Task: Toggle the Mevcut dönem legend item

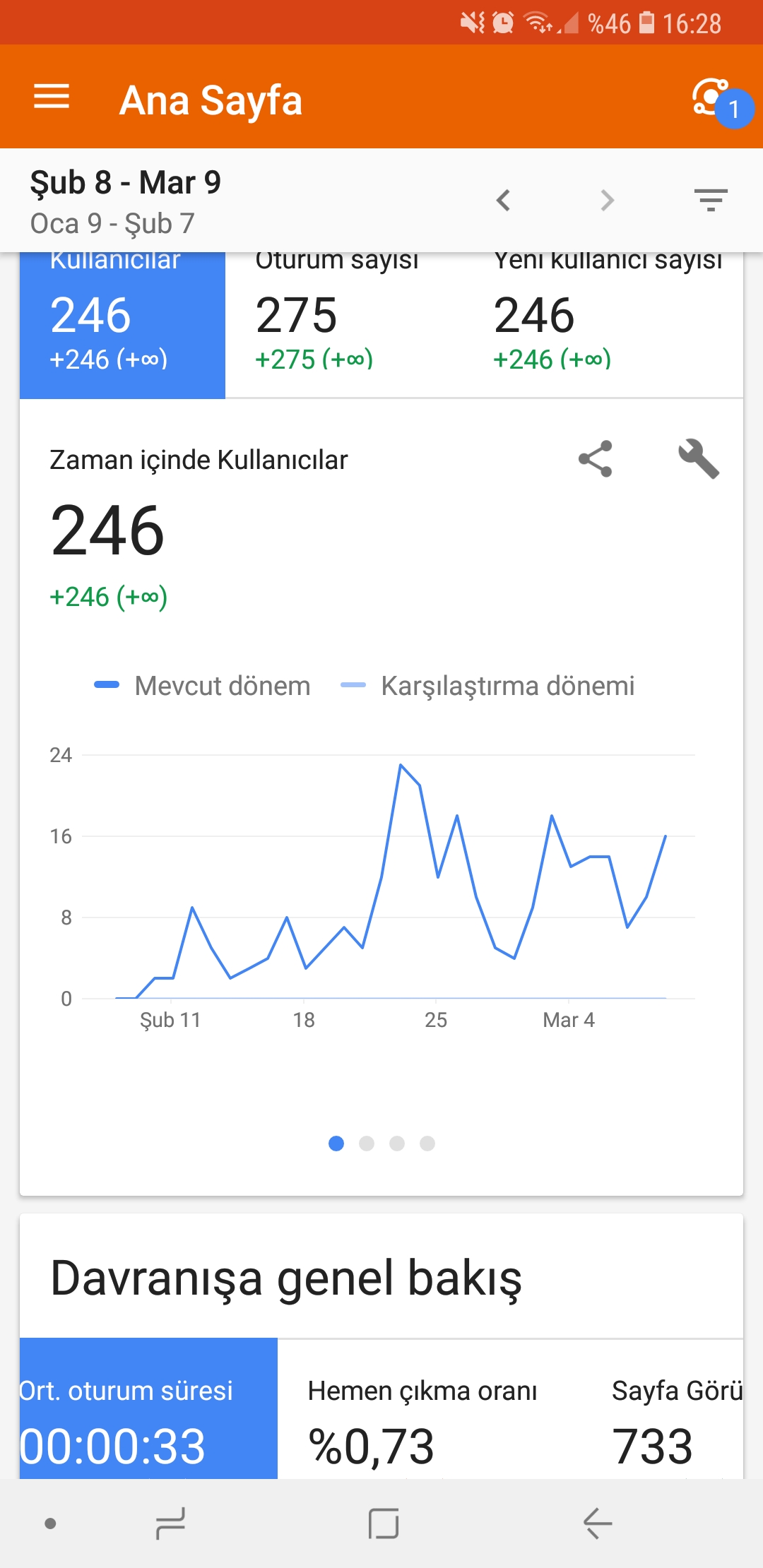Action: 202,686
